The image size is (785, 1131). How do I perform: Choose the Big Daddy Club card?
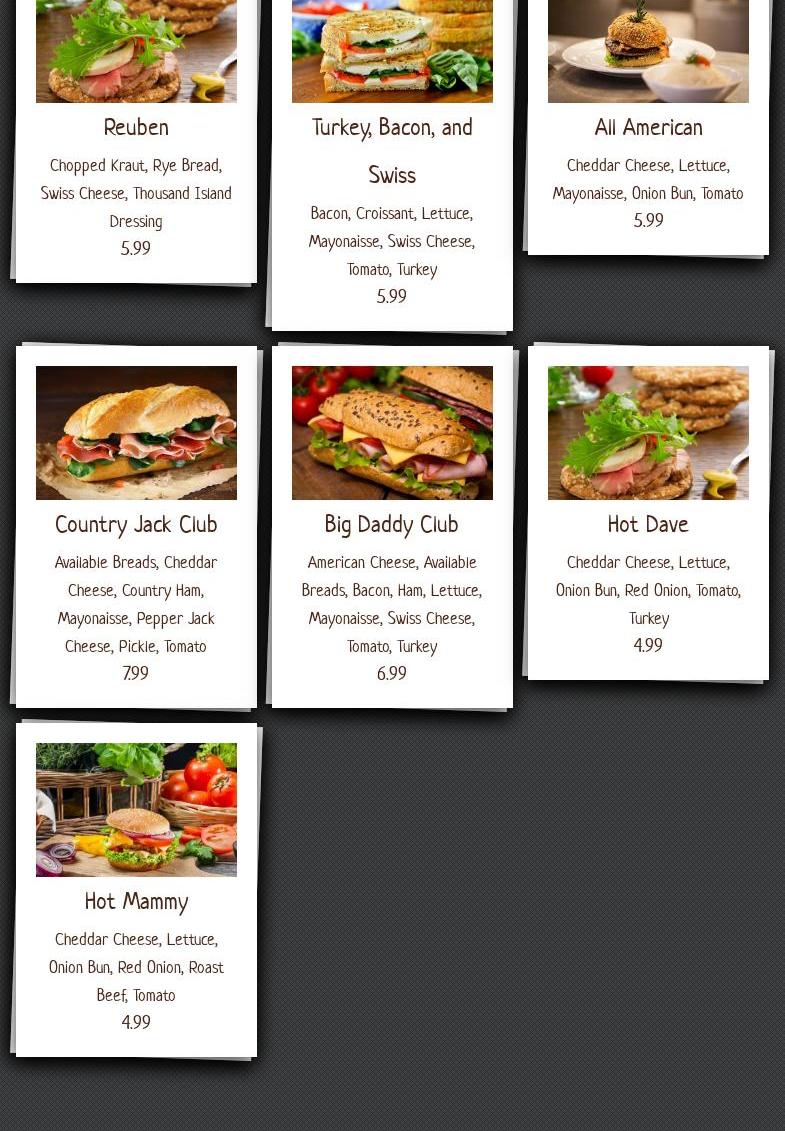click(392, 525)
